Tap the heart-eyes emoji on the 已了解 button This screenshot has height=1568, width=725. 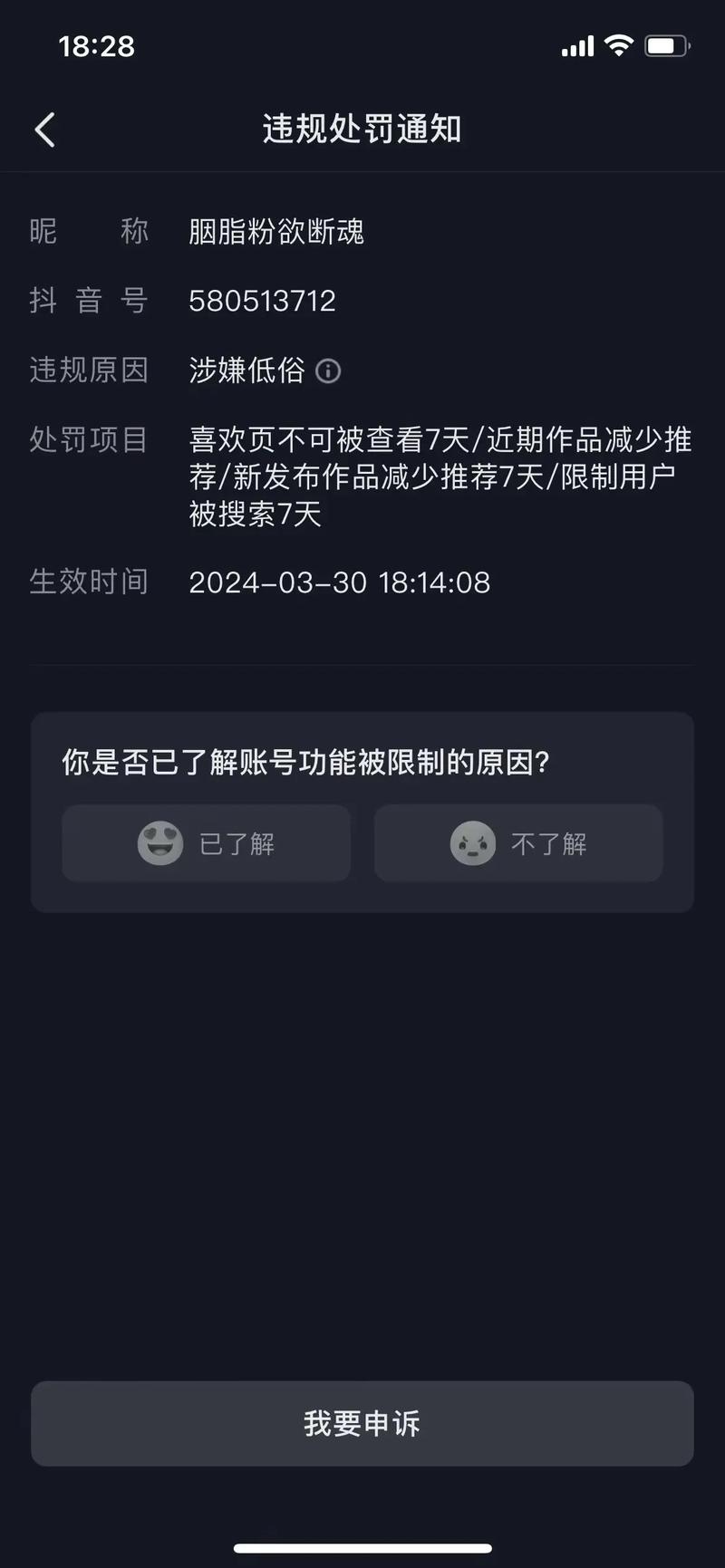(x=159, y=843)
